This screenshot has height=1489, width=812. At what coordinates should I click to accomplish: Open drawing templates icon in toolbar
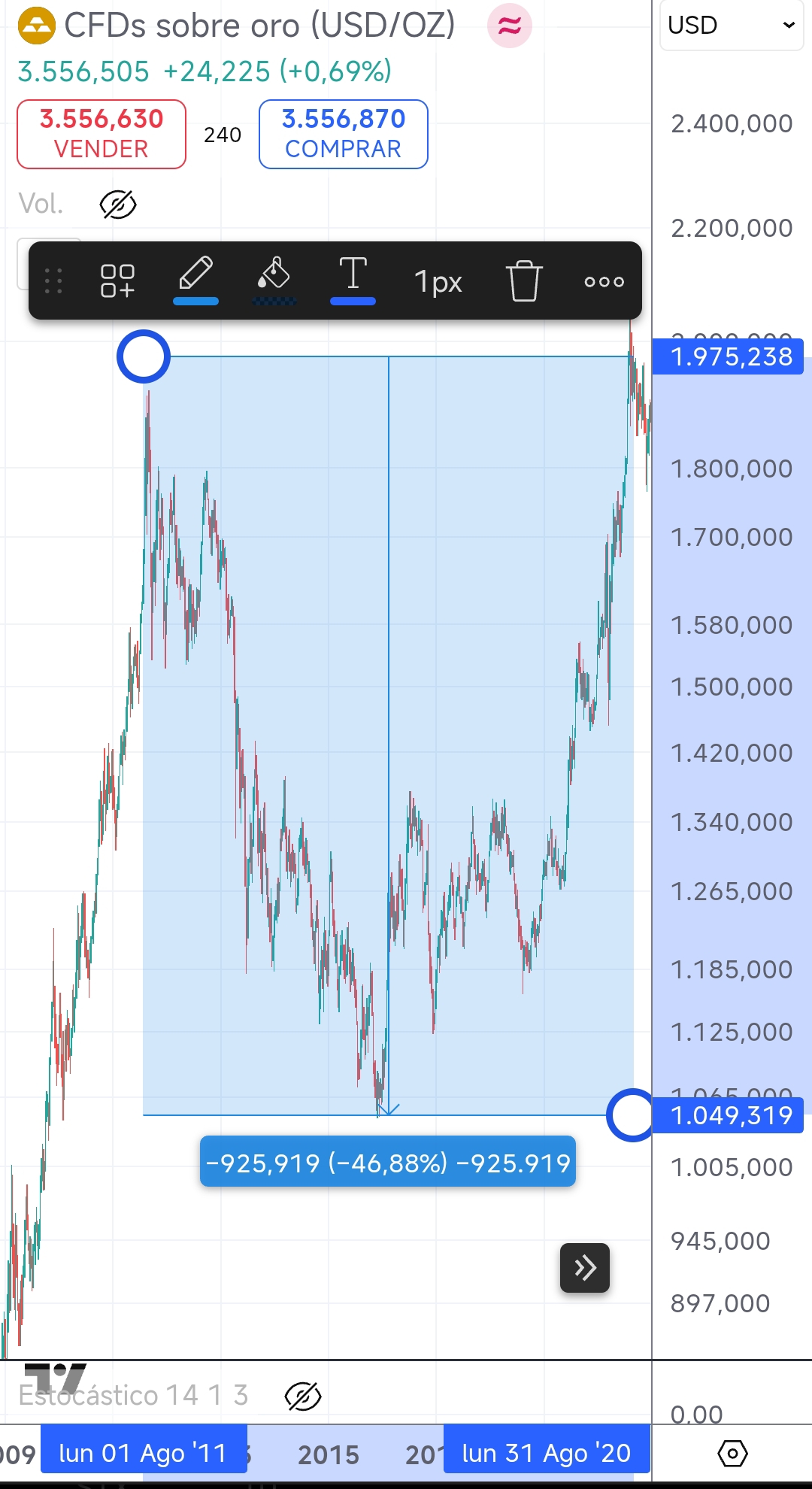[x=118, y=281]
